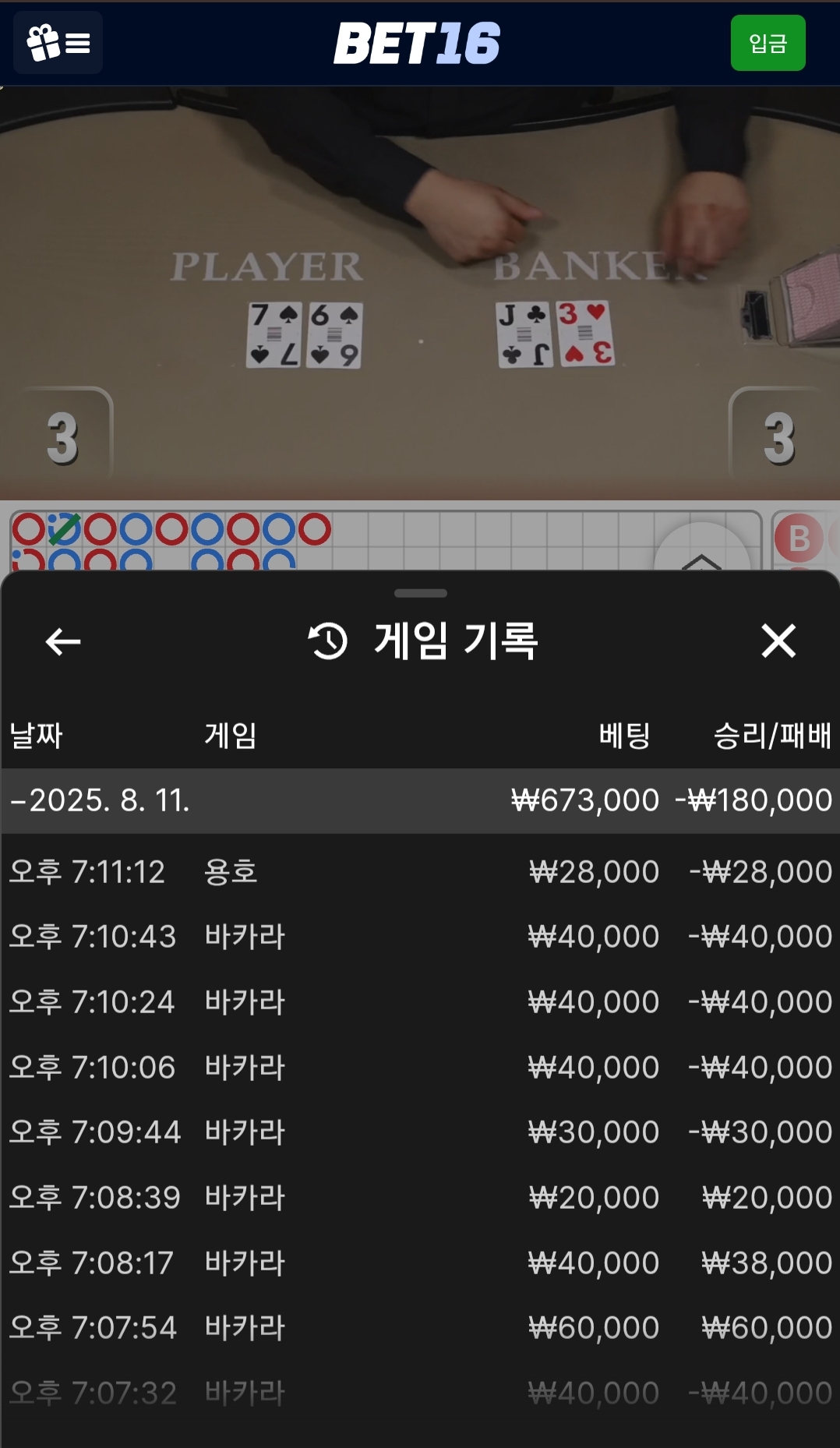840x1448 pixels.
Task: Open the 바카라 record at 7:10:06
Action: pyautogui.click(x=420, y=1067)
